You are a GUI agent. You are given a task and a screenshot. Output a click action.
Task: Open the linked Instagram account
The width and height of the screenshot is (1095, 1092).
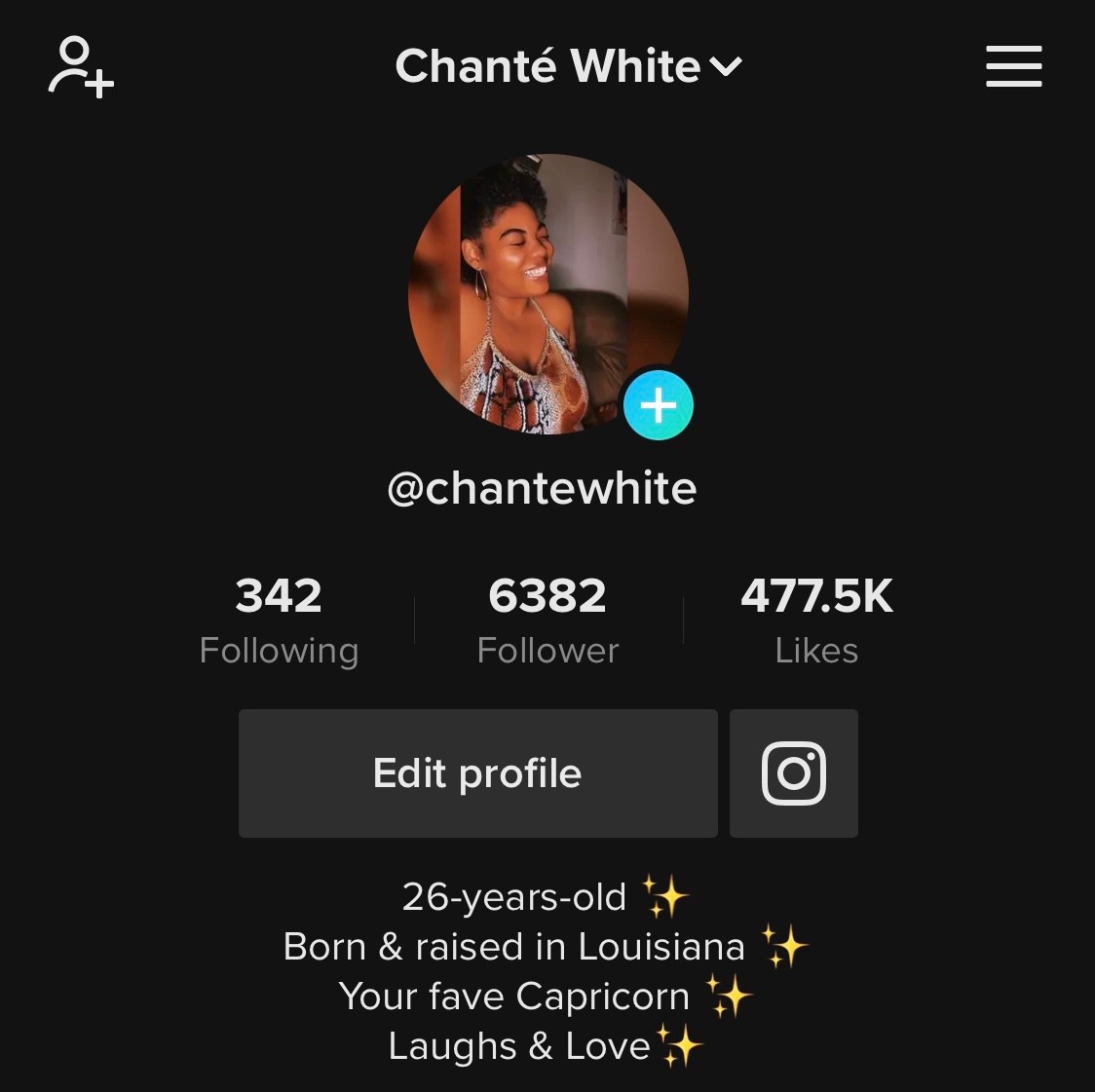tap(793, 773)
